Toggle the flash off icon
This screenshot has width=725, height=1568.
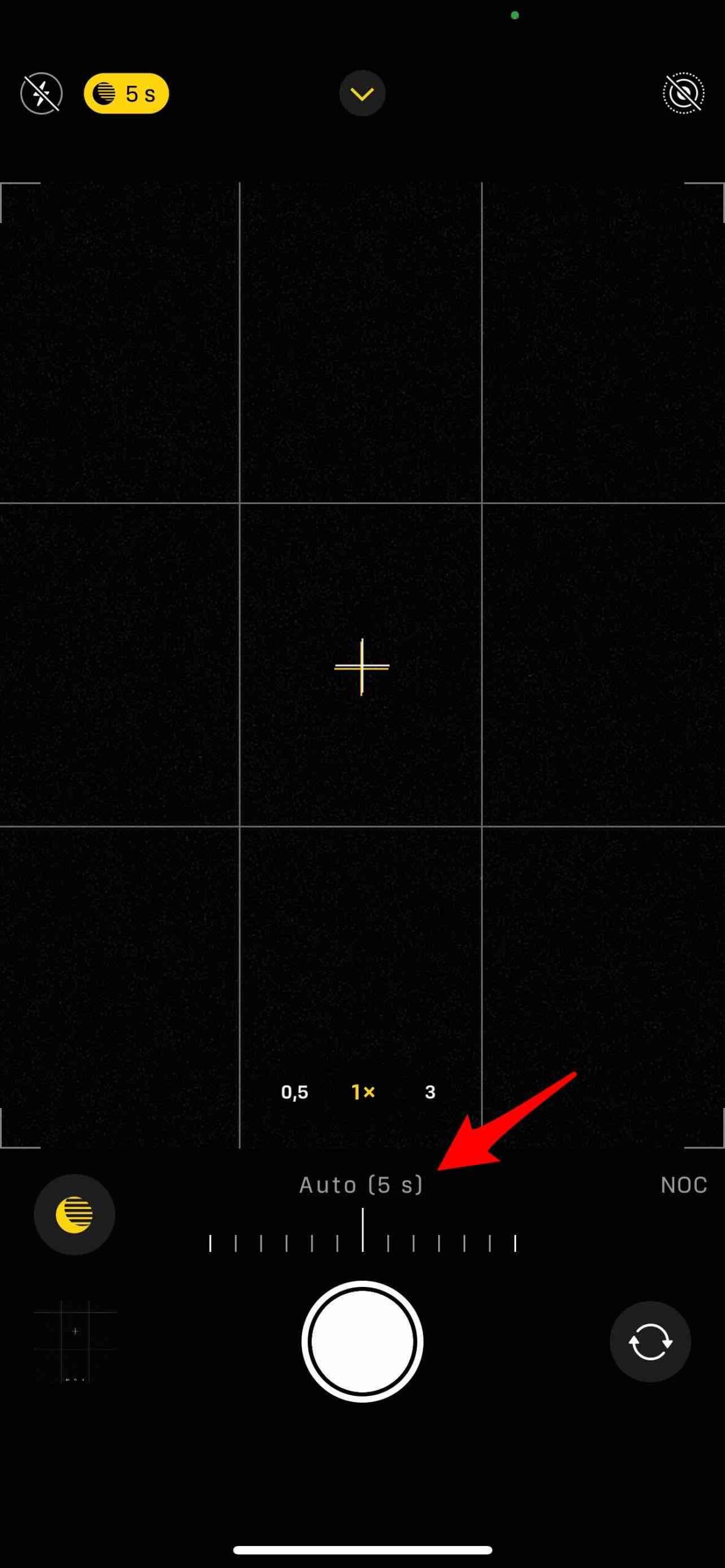pos(41,94)
